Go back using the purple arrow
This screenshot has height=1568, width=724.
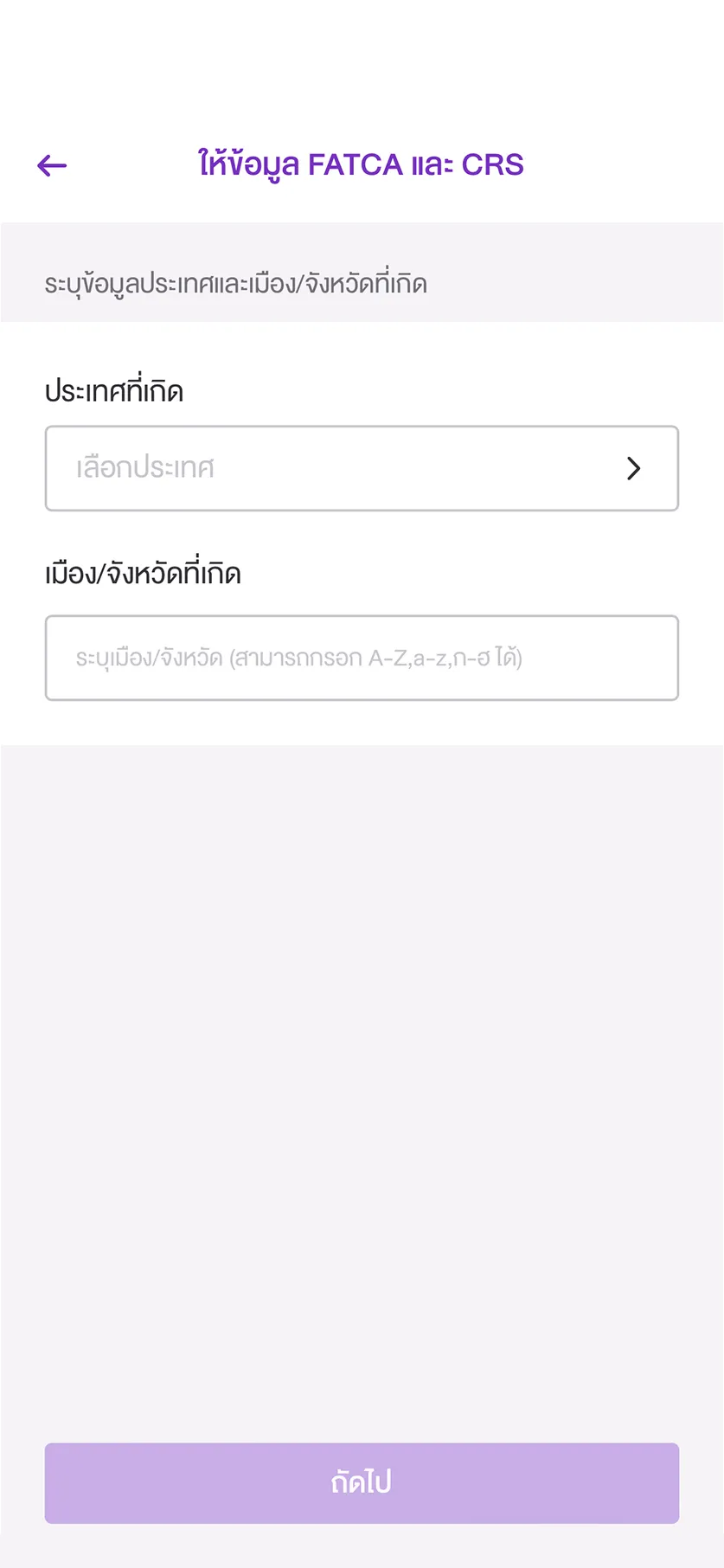pyautogui.click(x=52, y=165)
